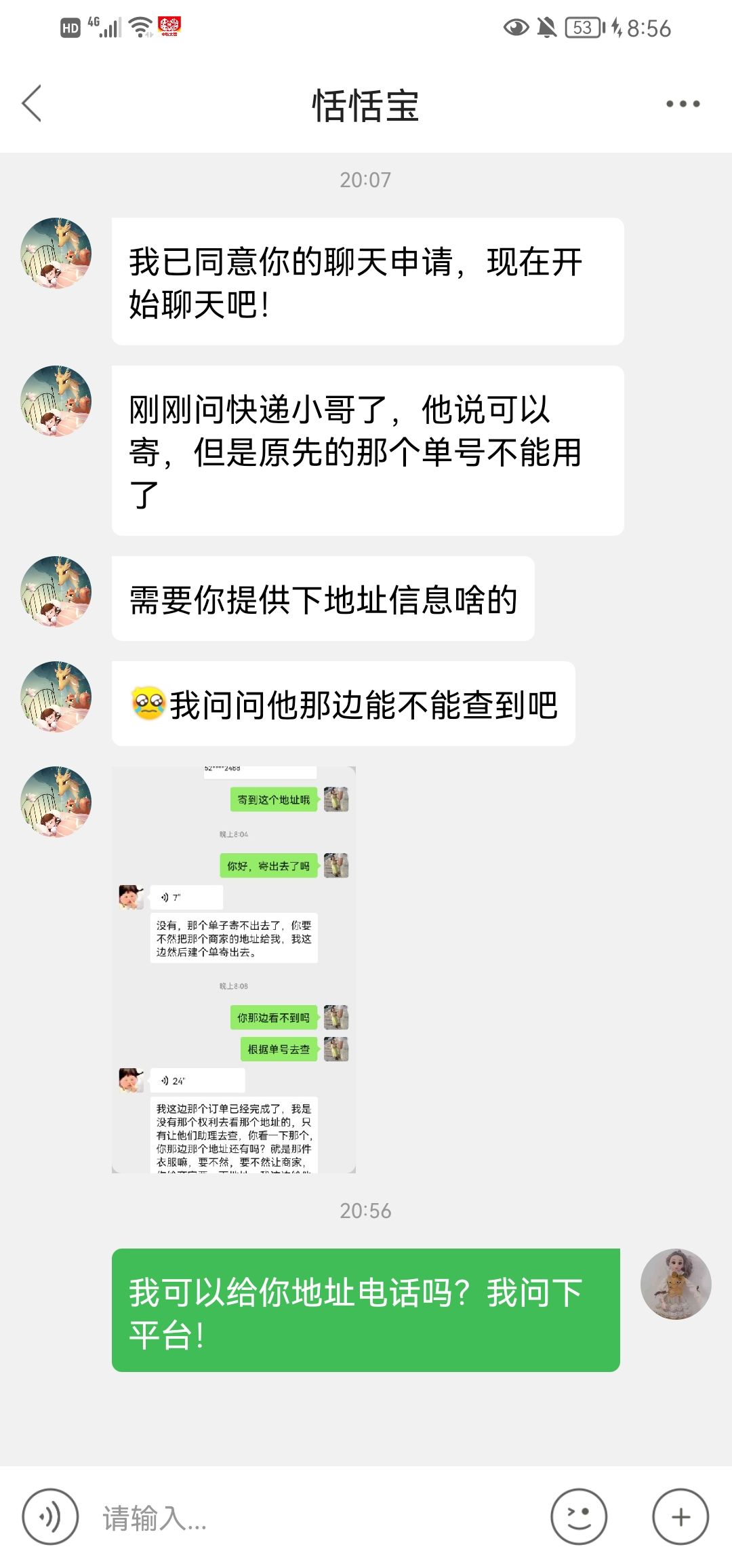This screenshot has height=1568, width=732.
Task: View 恬恬宝's avatar next to the first message
Action: [56, 253]
